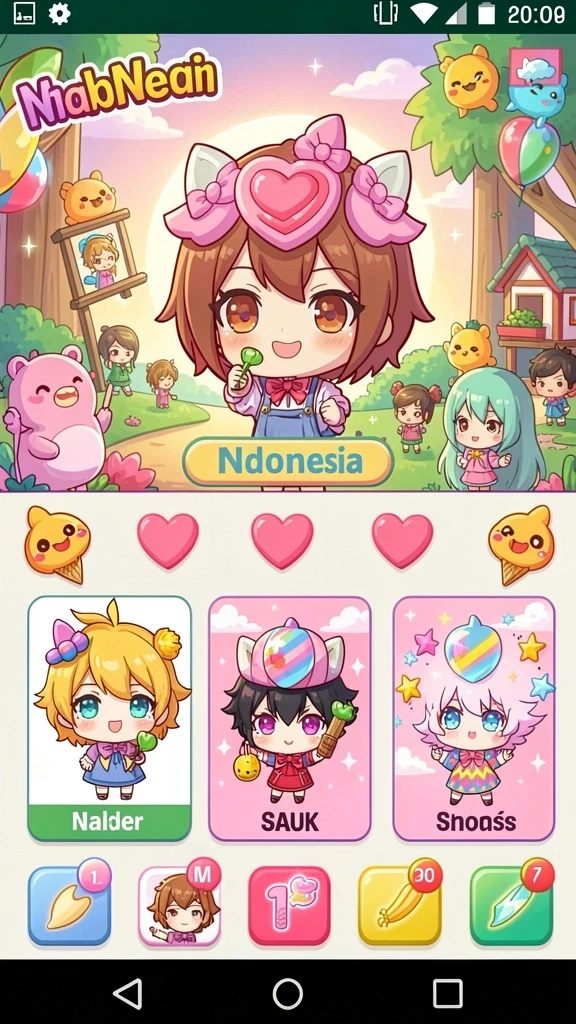
Task: Open the blue feather item button
Action: pos(69,905)
